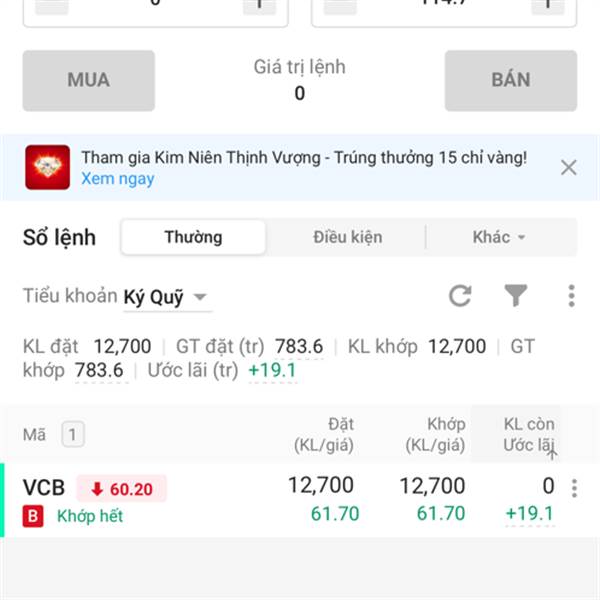Screen dimensions: 600x600
Task: Refresh the order book list
Action: point(460,295)
